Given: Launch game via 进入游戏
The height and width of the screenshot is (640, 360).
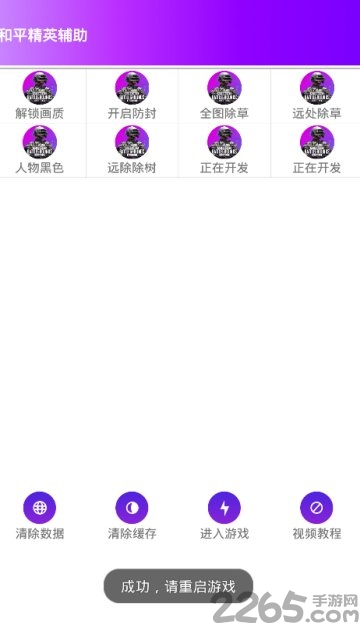Looking at the screenshot, I should pos(224,516).
